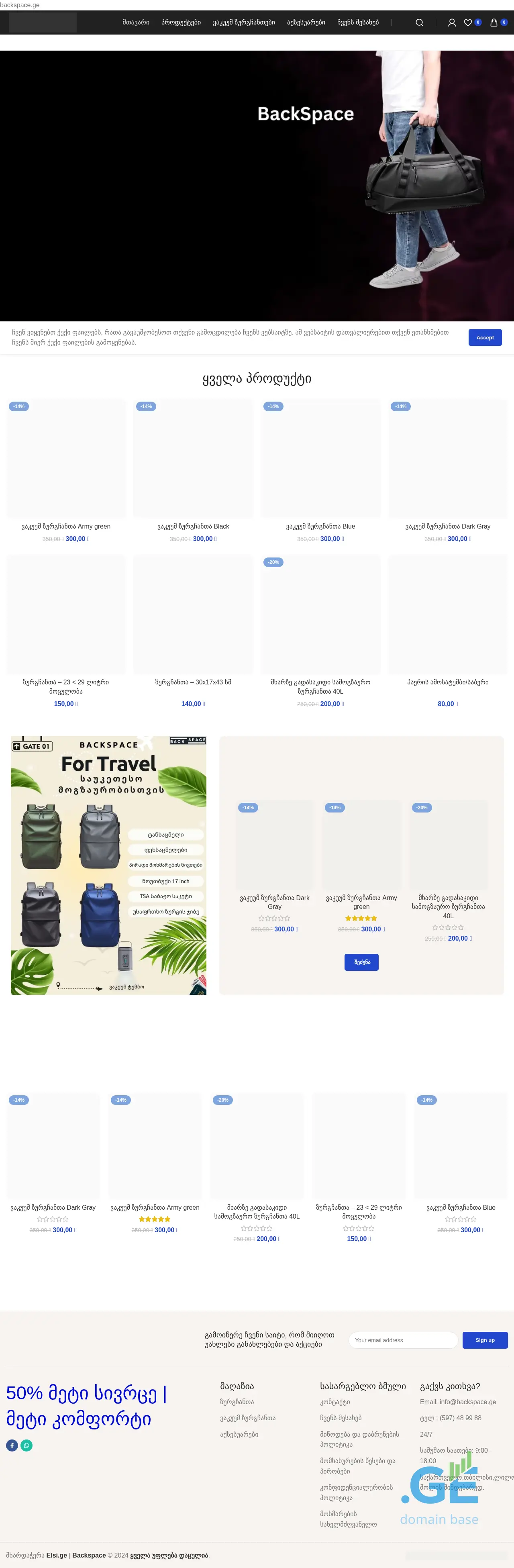Open კონტაქტი footer link
This screenshot has height=1568, width=514.
point(335,1401)
